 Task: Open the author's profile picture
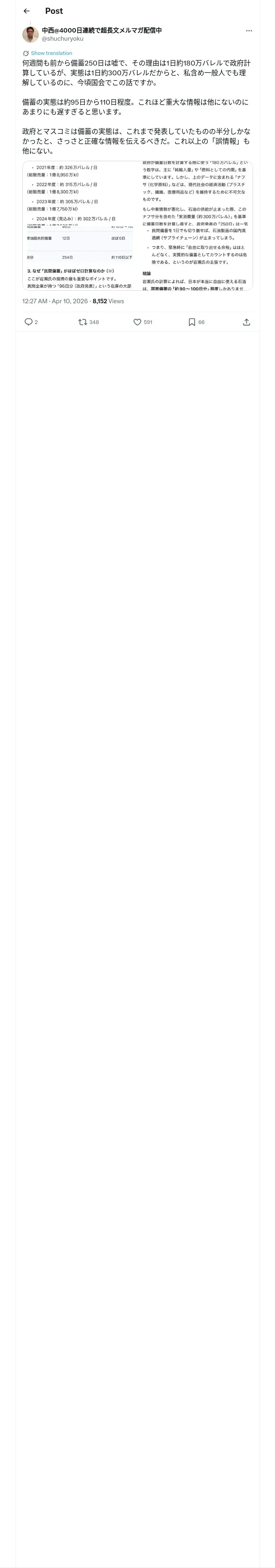31,35
